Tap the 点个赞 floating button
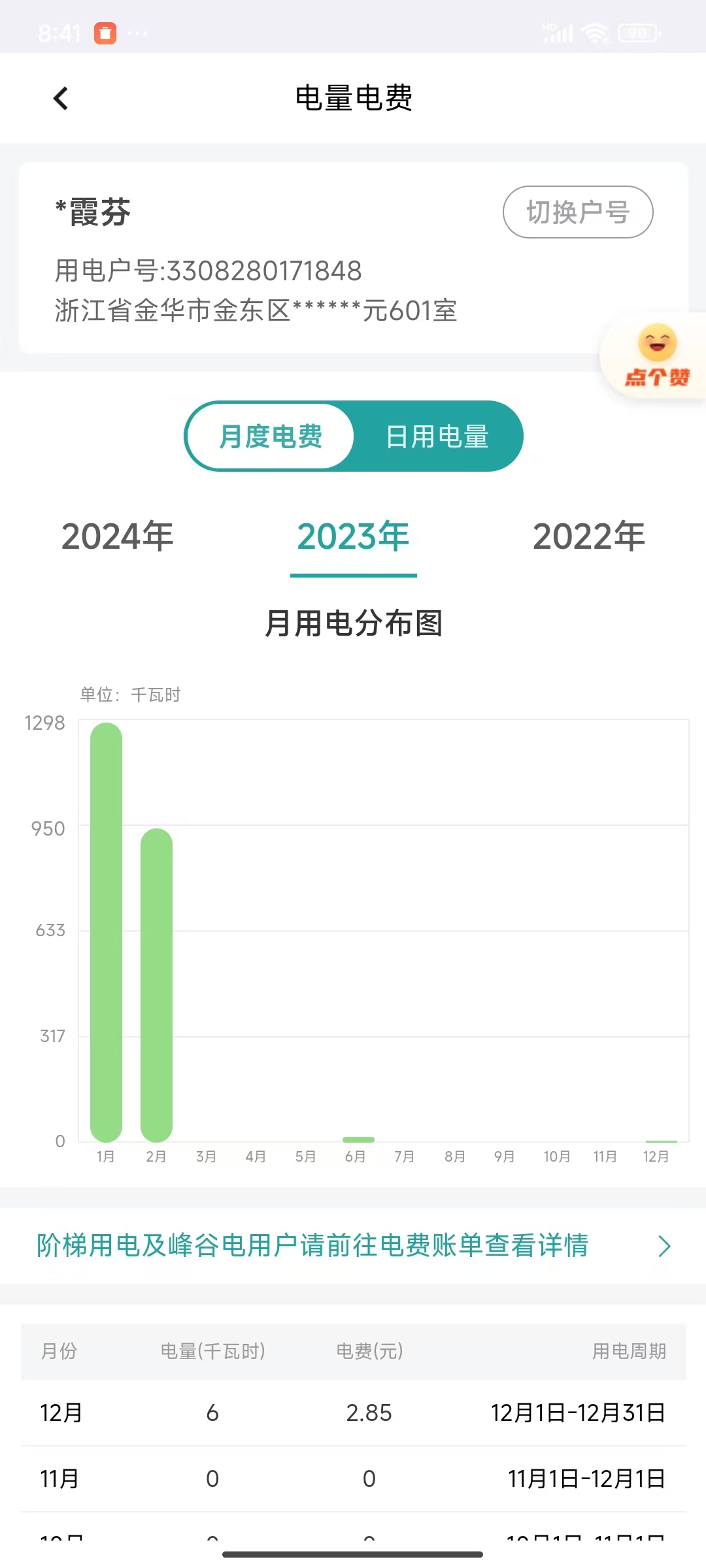Viewport: 706px width, 1568px height. tap(656, 357)
